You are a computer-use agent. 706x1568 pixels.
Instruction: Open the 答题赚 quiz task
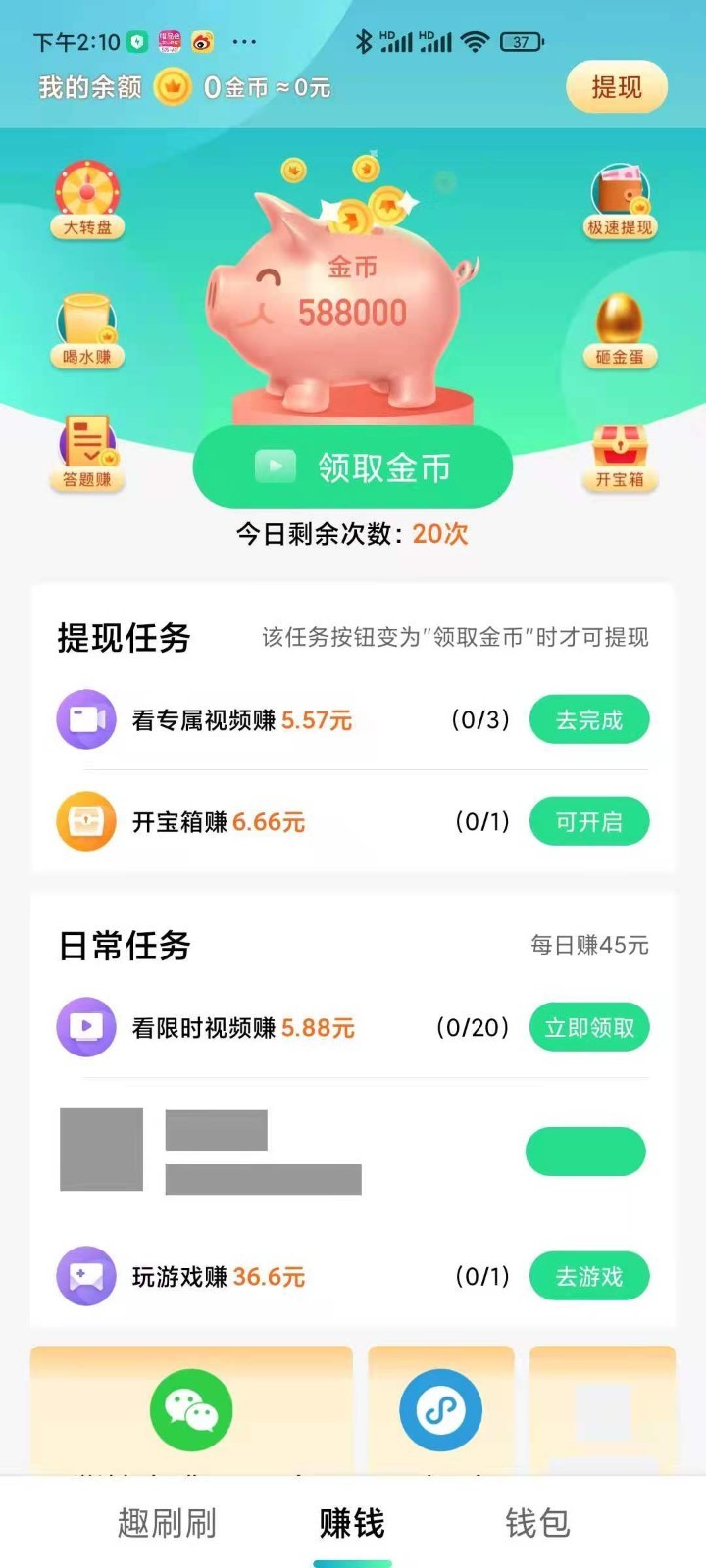point(87,453)
